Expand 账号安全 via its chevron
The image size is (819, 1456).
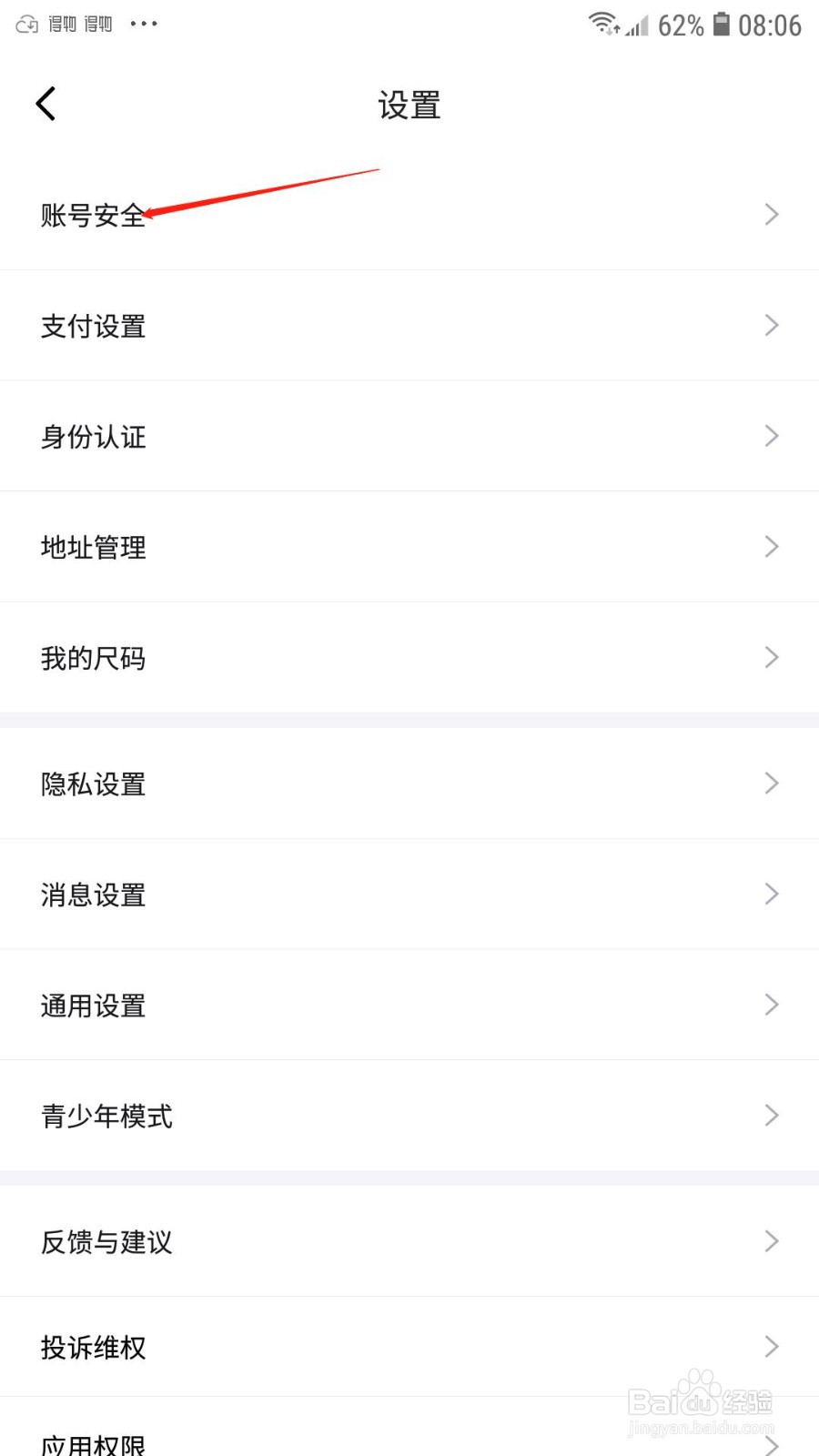click(772, 215)
